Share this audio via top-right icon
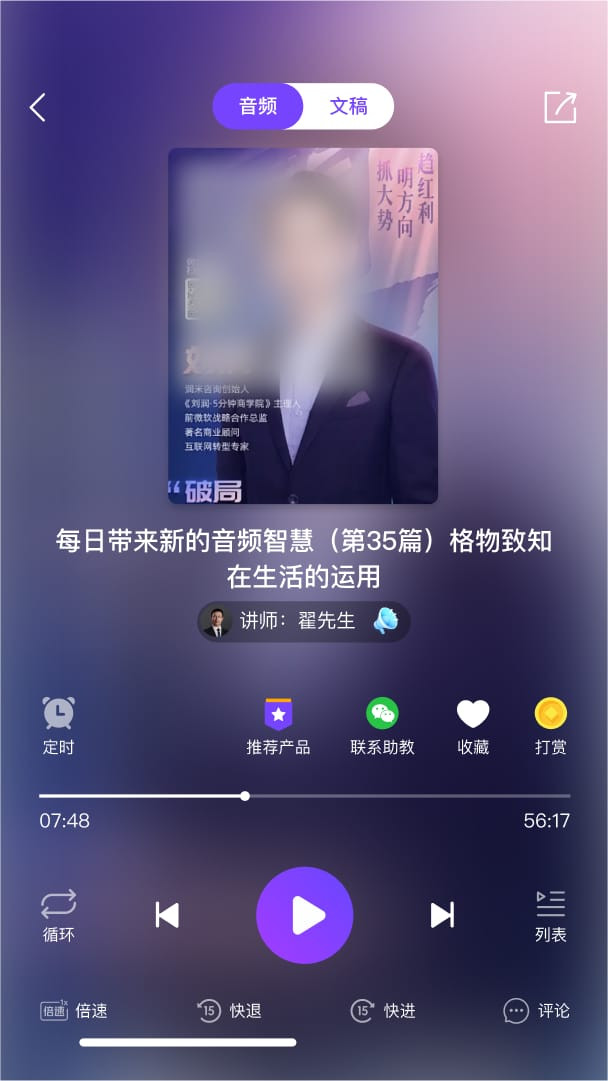This screenshot has height=1081, width=608. coord(560,108)
